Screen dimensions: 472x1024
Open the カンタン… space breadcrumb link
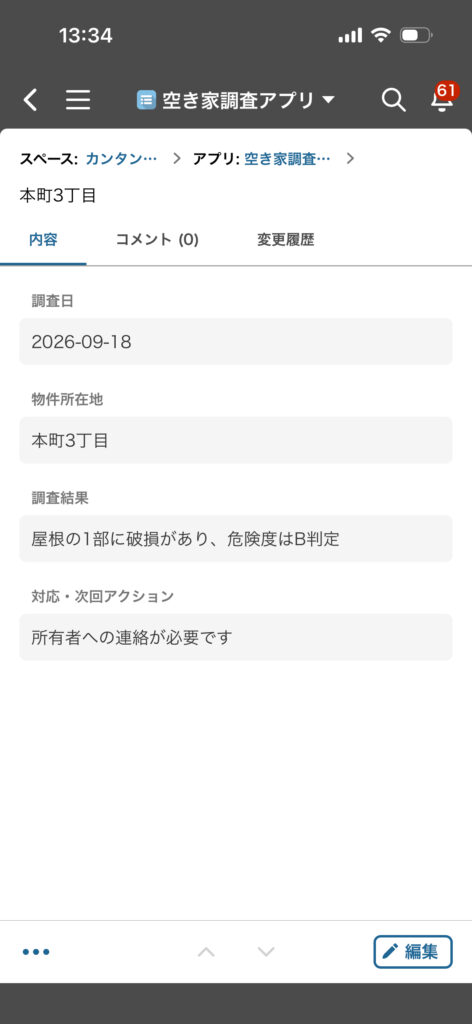point(121,159)
